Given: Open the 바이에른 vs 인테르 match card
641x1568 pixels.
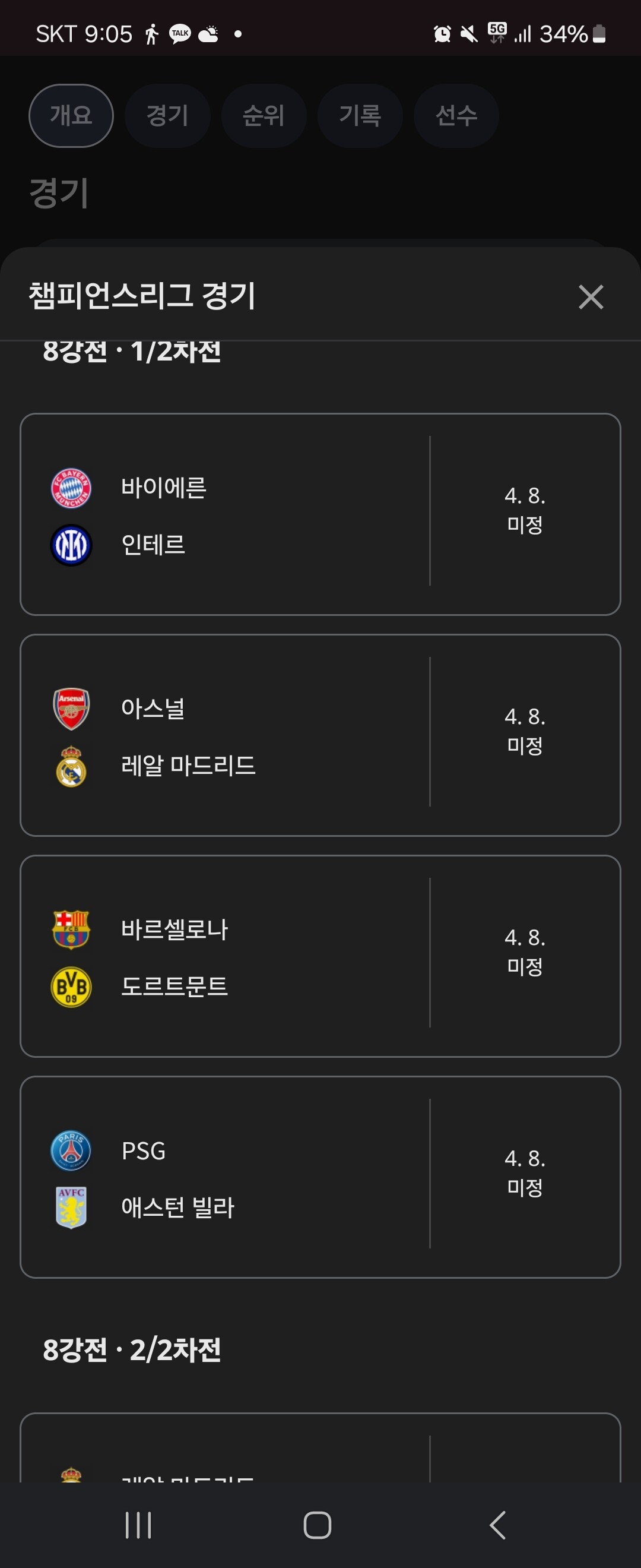Looking at the screenshot, I should tap(320, 514).
